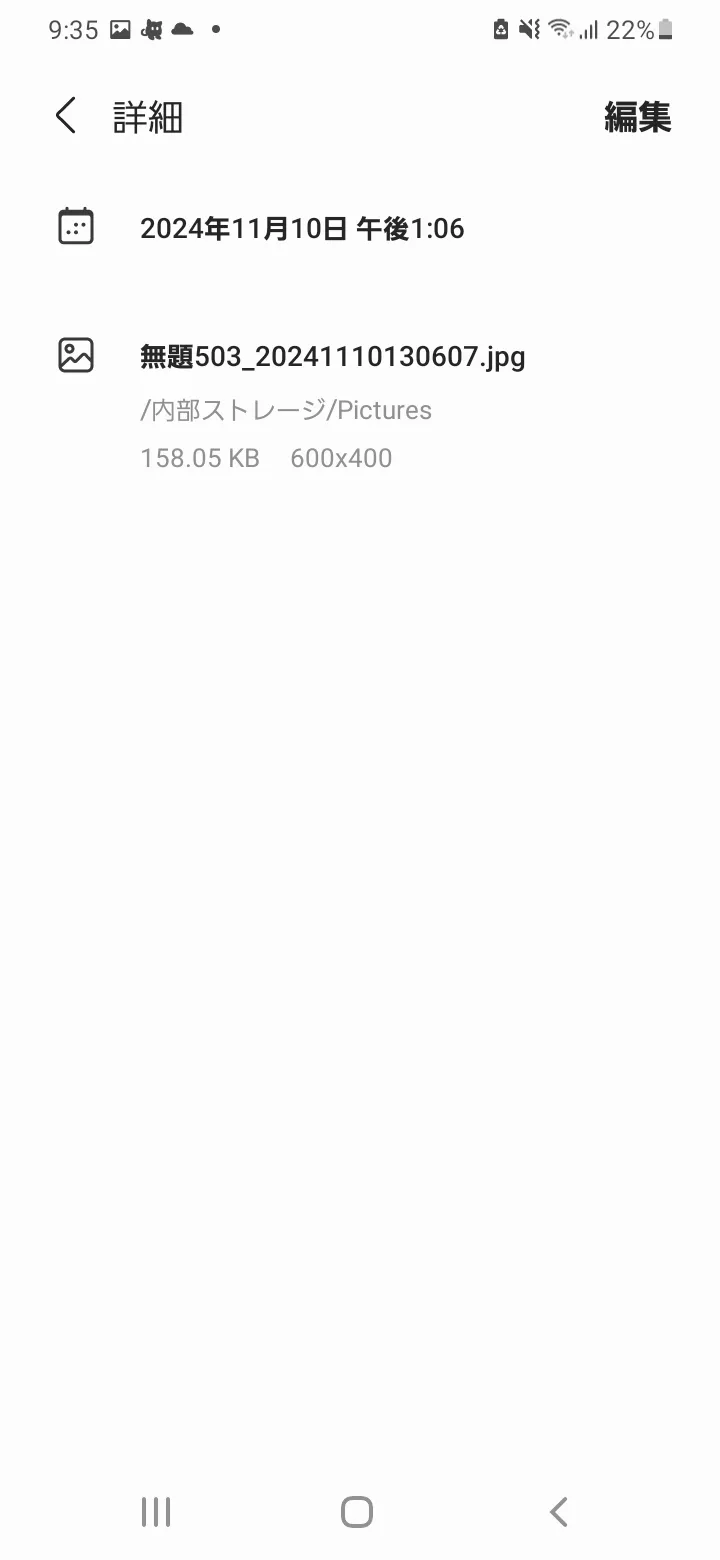Go to the home screen
Screen dimensions: 720x1560
click(x=357, y=1512)
